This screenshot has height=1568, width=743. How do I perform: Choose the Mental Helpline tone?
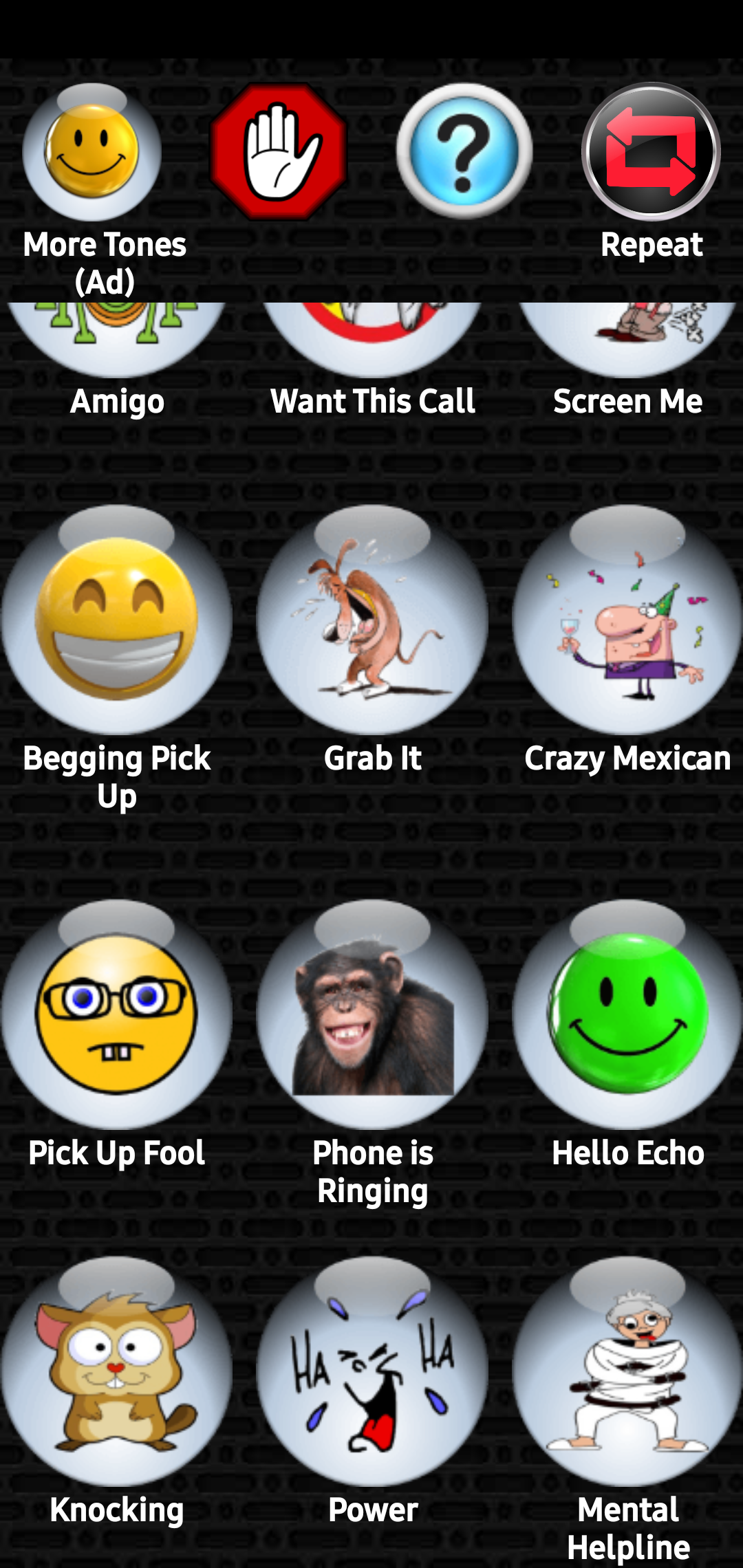pyautogui.click(x=627, y=1371)
